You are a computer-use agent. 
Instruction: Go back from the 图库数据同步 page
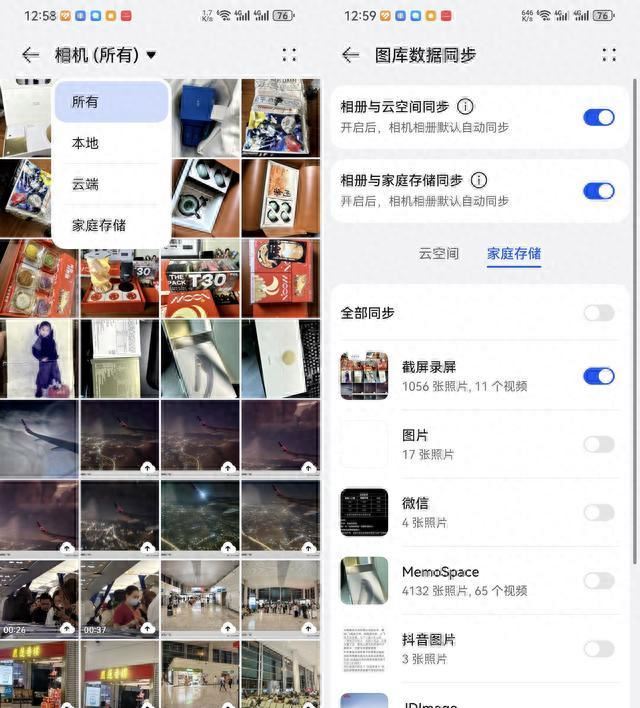pos(350,55)
